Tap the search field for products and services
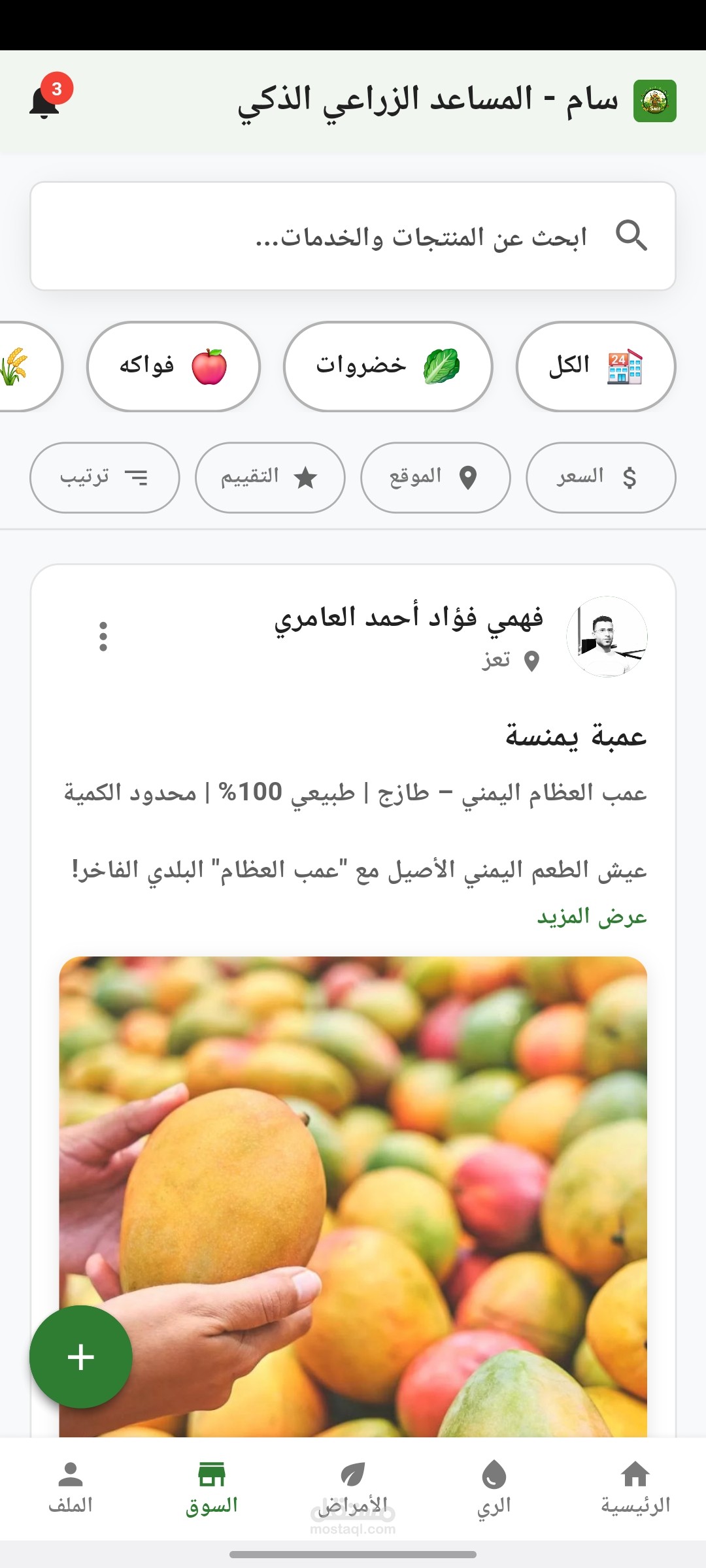The image size is (706, 1568). pos(353,236)
